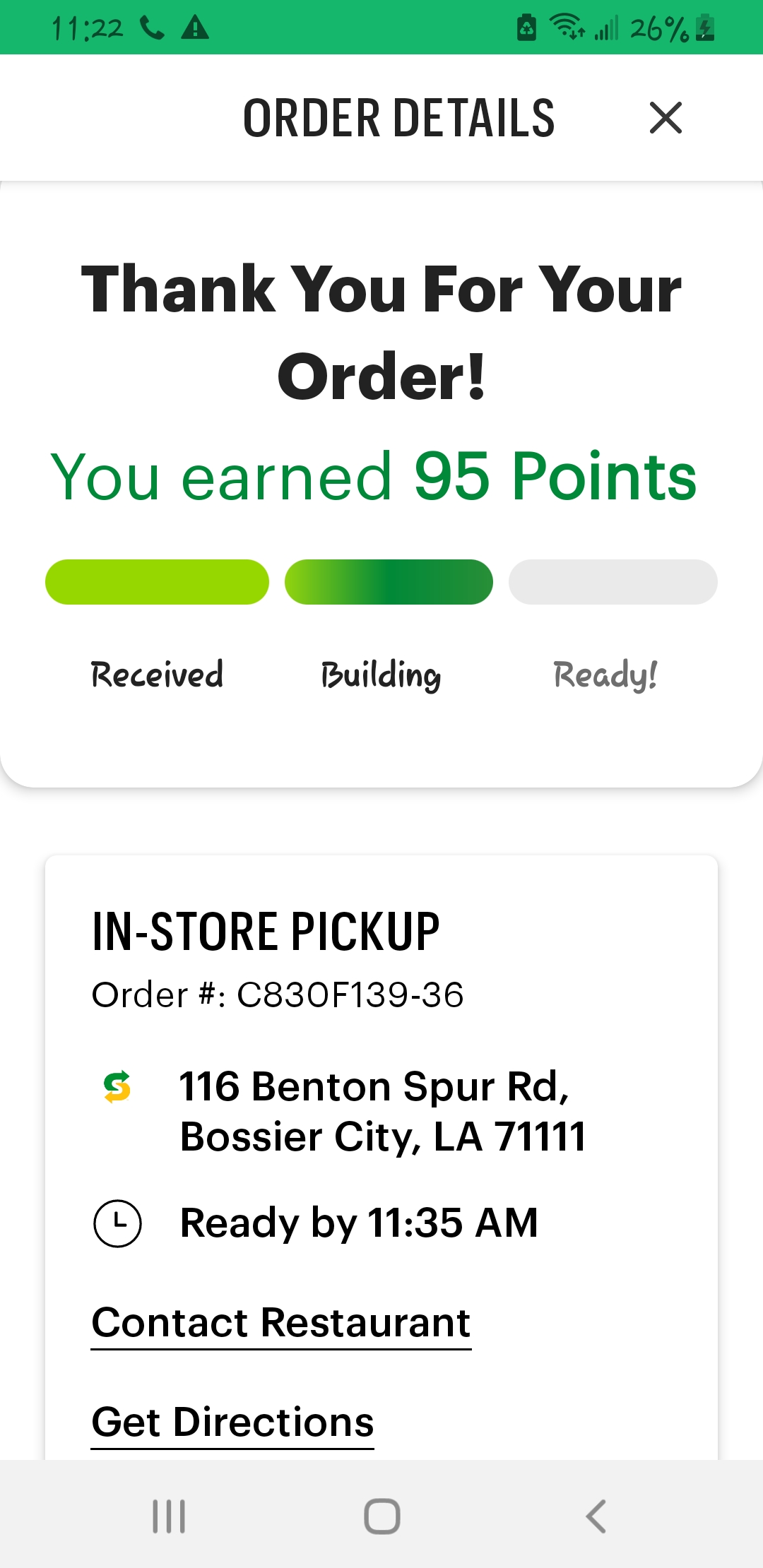
Task: Open recent apps from navigation bar
Action: click(169, 1516)
